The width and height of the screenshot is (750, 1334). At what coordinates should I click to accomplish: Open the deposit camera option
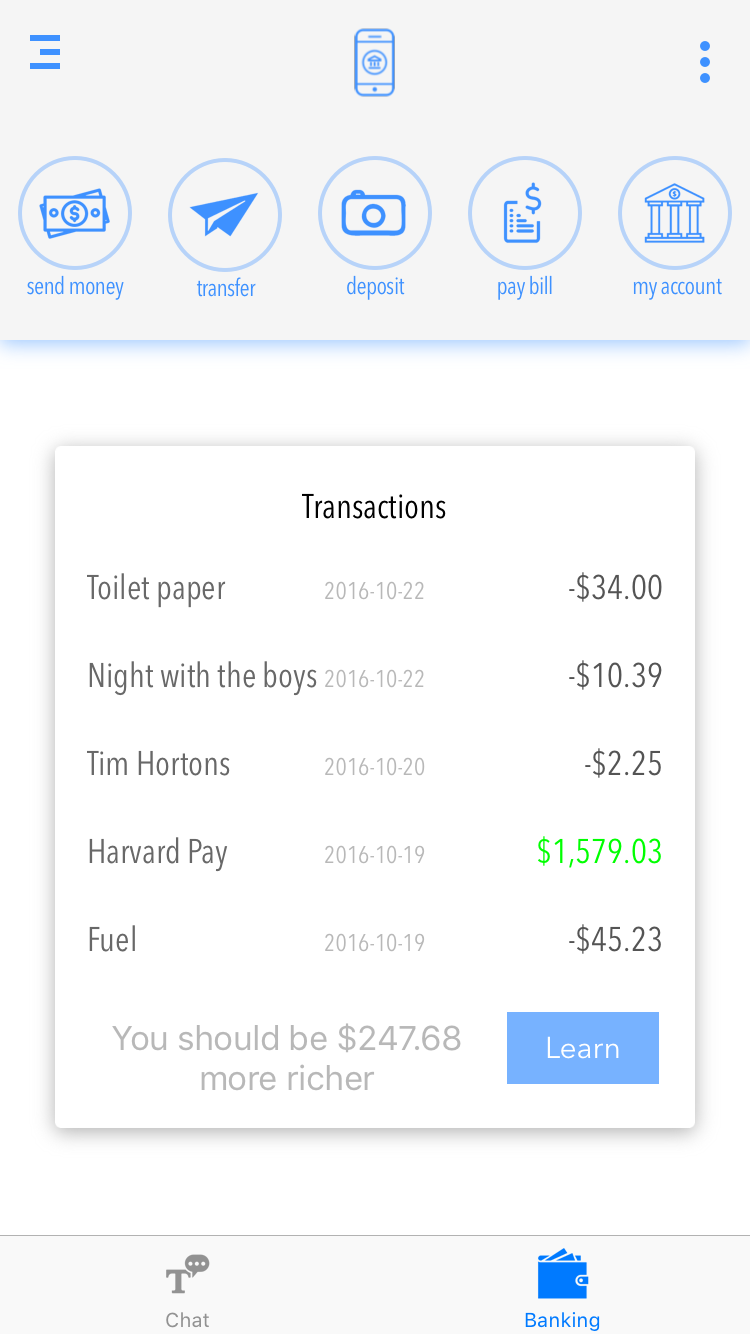click(375, 213)
